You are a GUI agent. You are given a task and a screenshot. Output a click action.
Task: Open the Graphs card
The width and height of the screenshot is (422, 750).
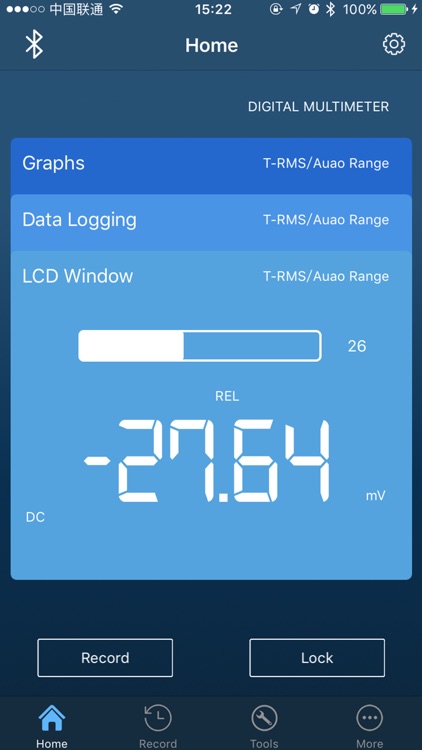click(x=211, y=165)
